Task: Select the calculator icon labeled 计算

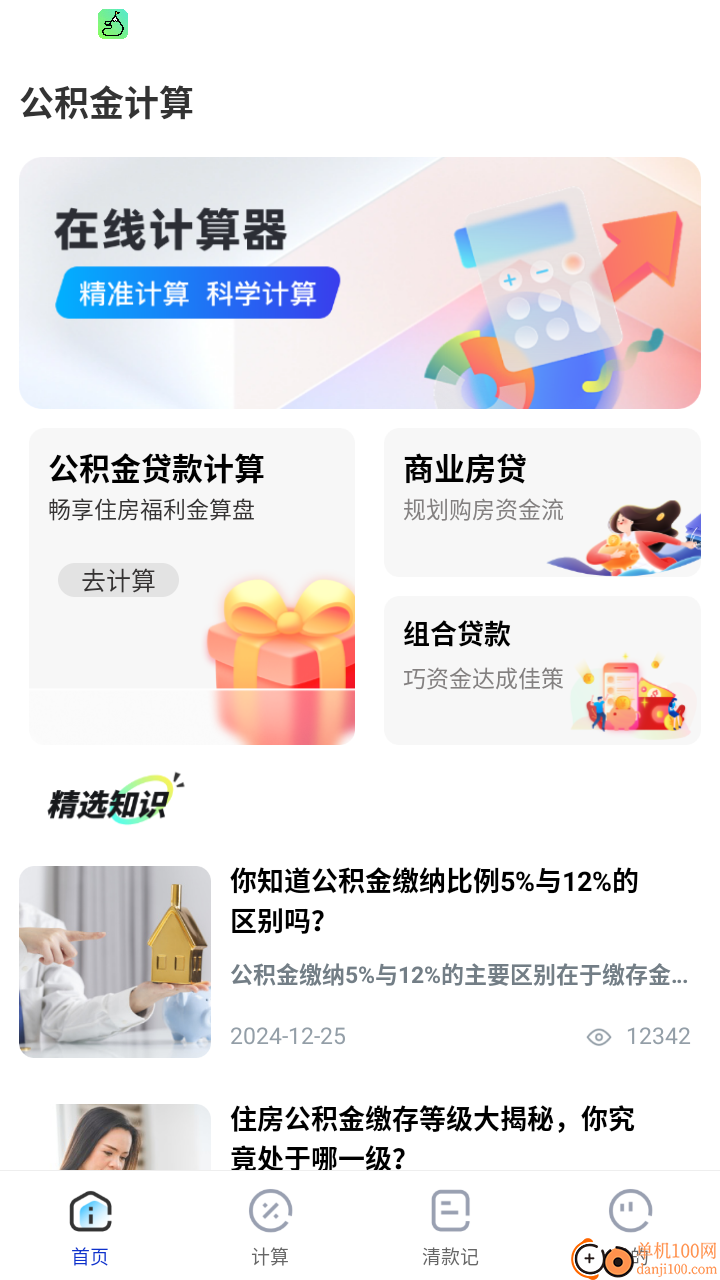Action: (x=270, y=1209)
